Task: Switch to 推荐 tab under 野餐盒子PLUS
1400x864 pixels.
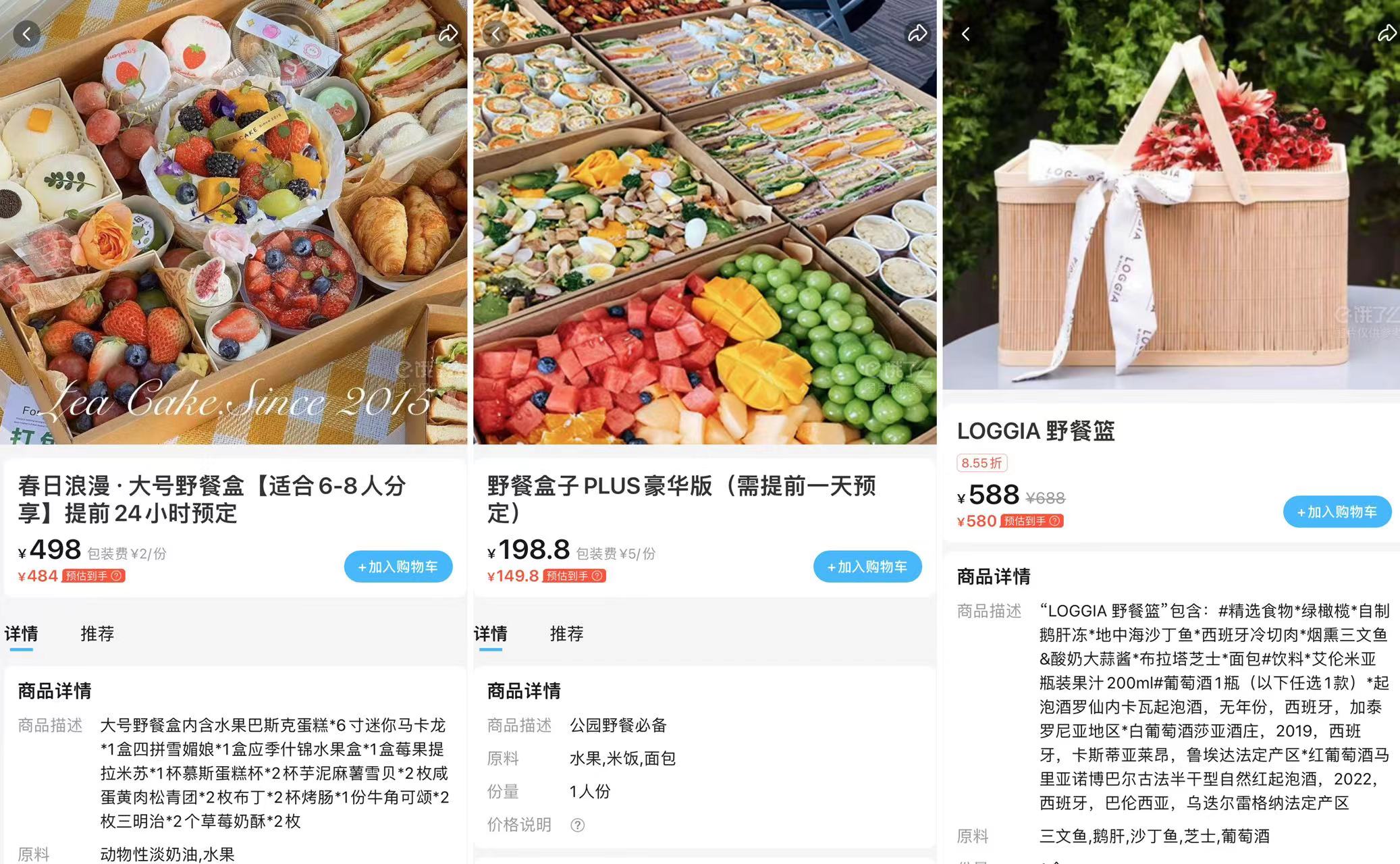Action: point(566,634)
